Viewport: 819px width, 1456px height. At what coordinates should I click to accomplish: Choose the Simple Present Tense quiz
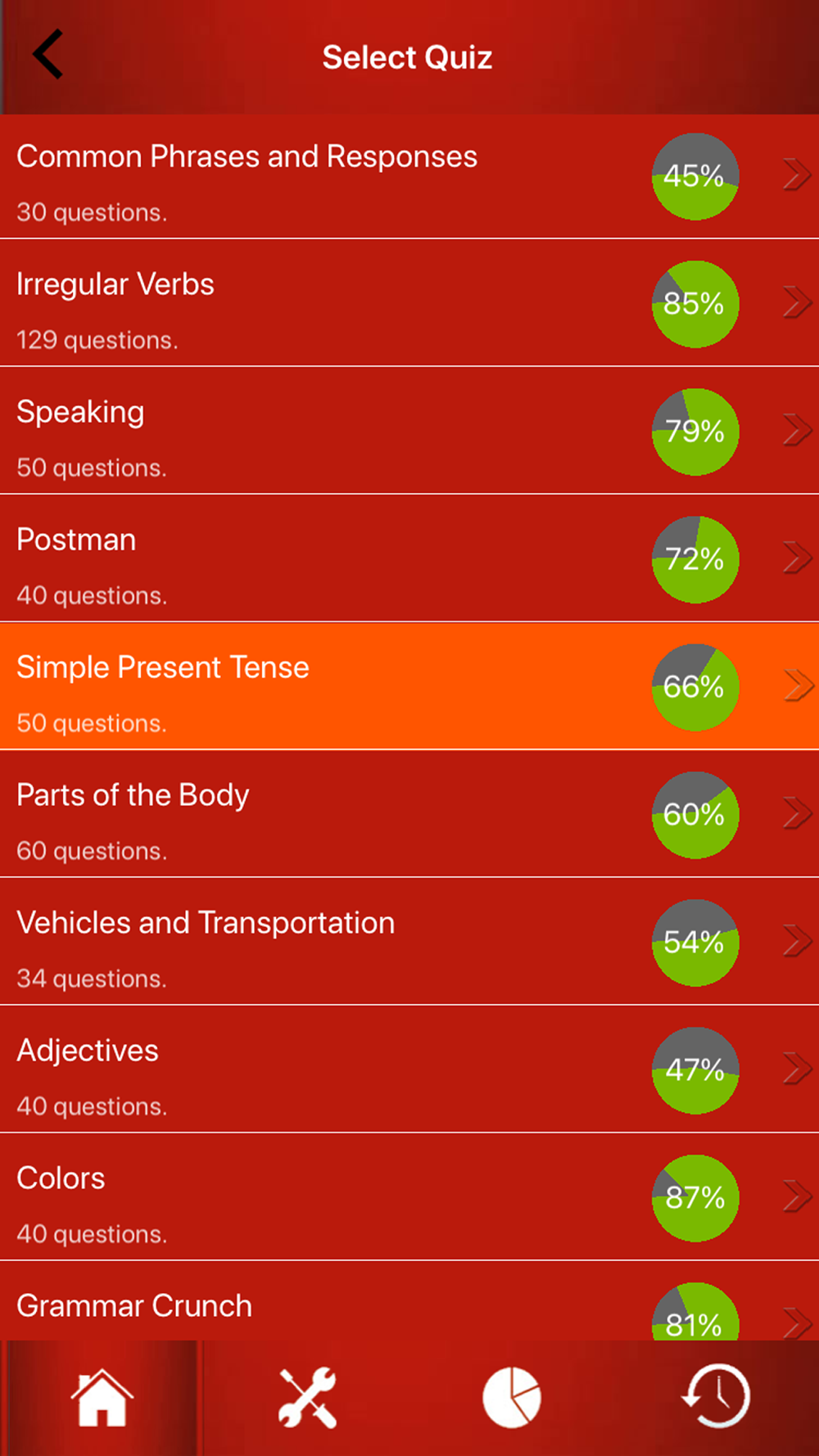(409, 686)
